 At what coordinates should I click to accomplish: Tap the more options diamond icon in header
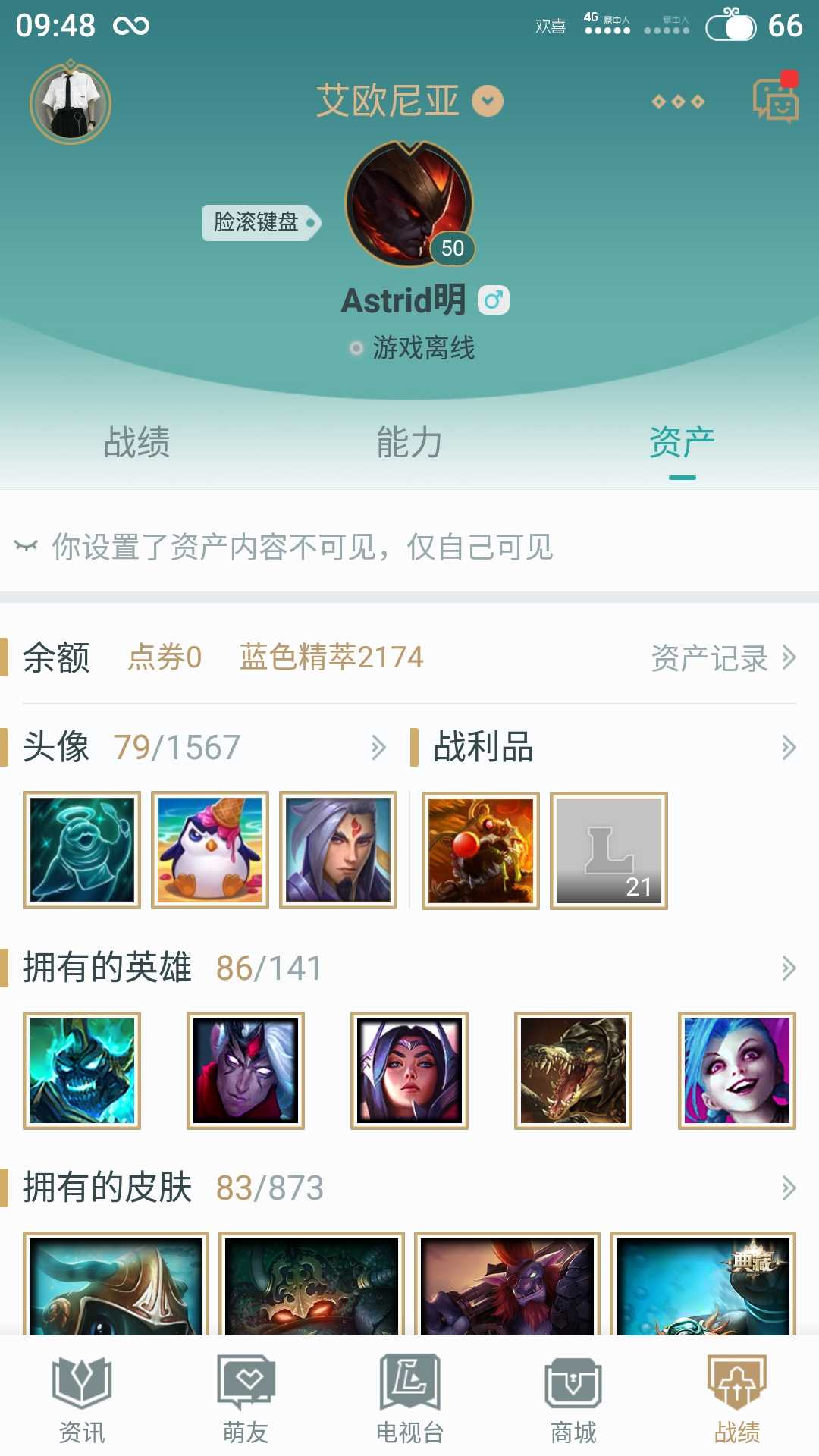click(x=679, y=100)
